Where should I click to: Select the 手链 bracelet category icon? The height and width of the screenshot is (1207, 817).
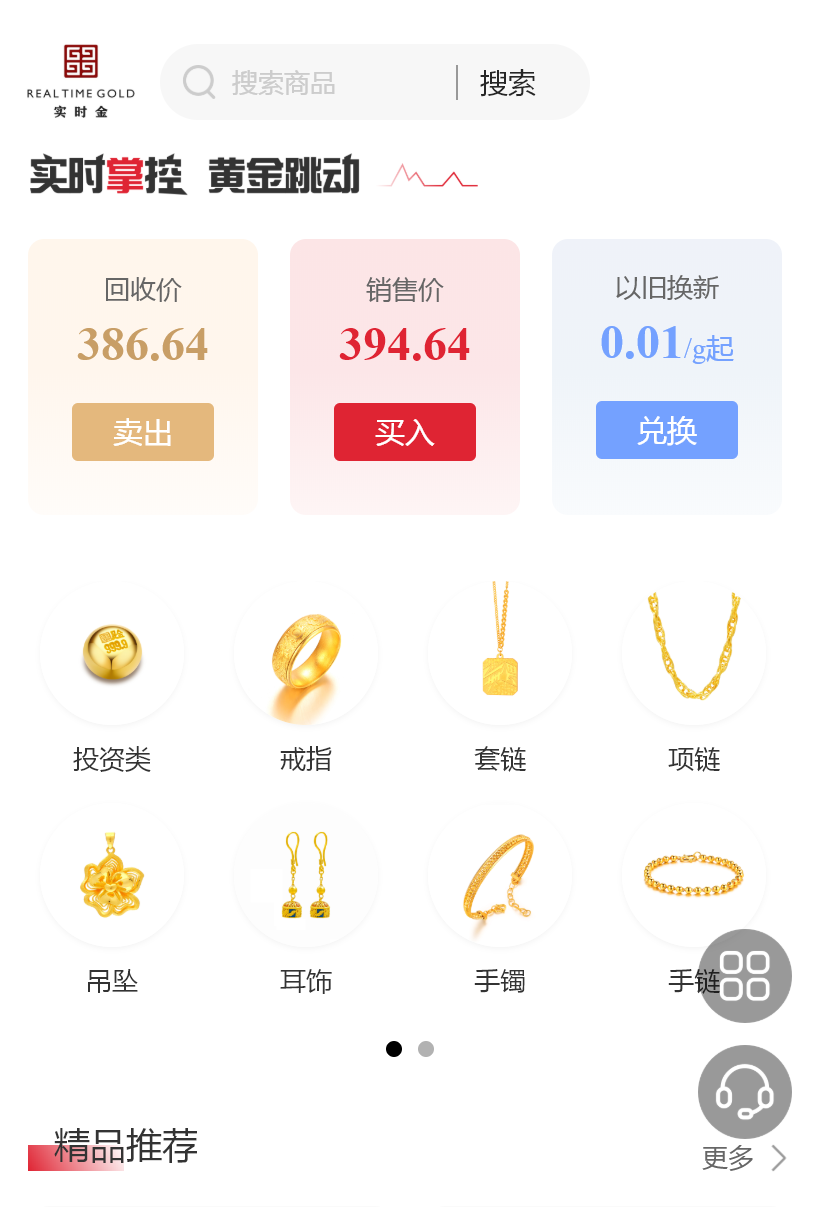click(x=694, y=874)
